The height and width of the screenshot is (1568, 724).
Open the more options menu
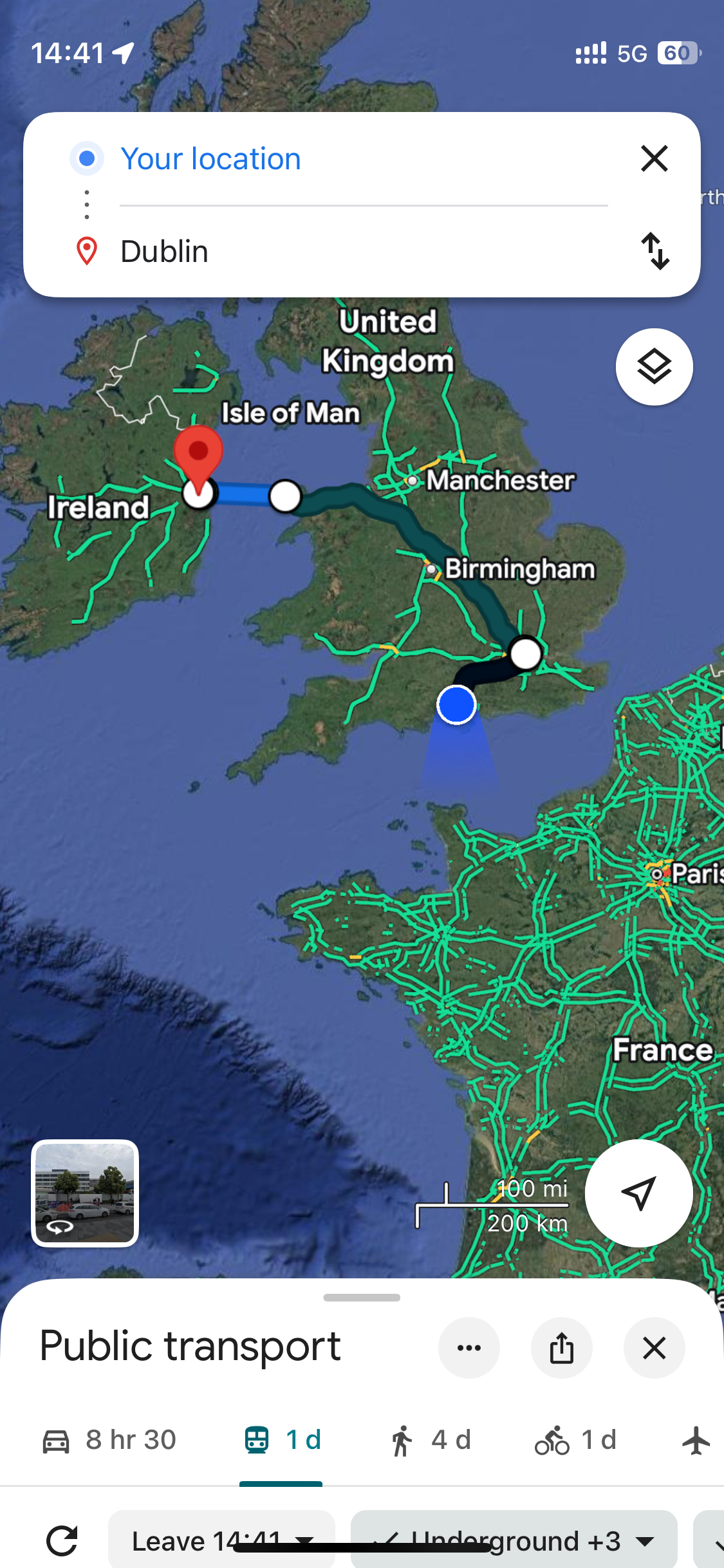click(469, 1348)
